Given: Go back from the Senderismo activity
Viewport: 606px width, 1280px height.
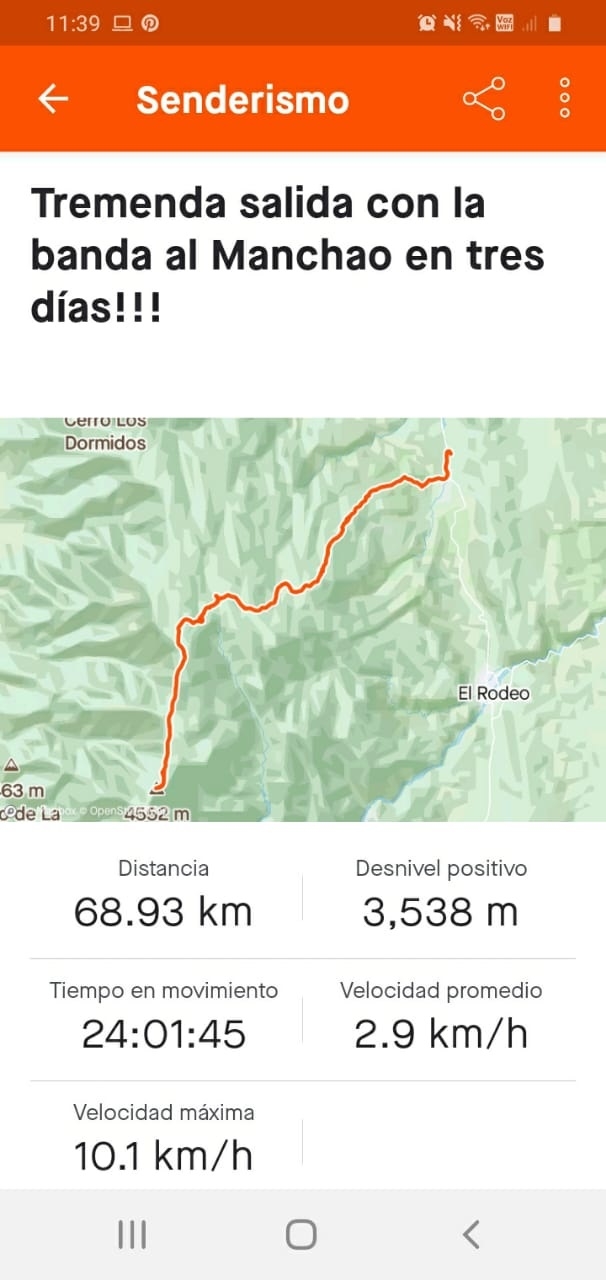Looking at the screenshot, I should 53,99.
